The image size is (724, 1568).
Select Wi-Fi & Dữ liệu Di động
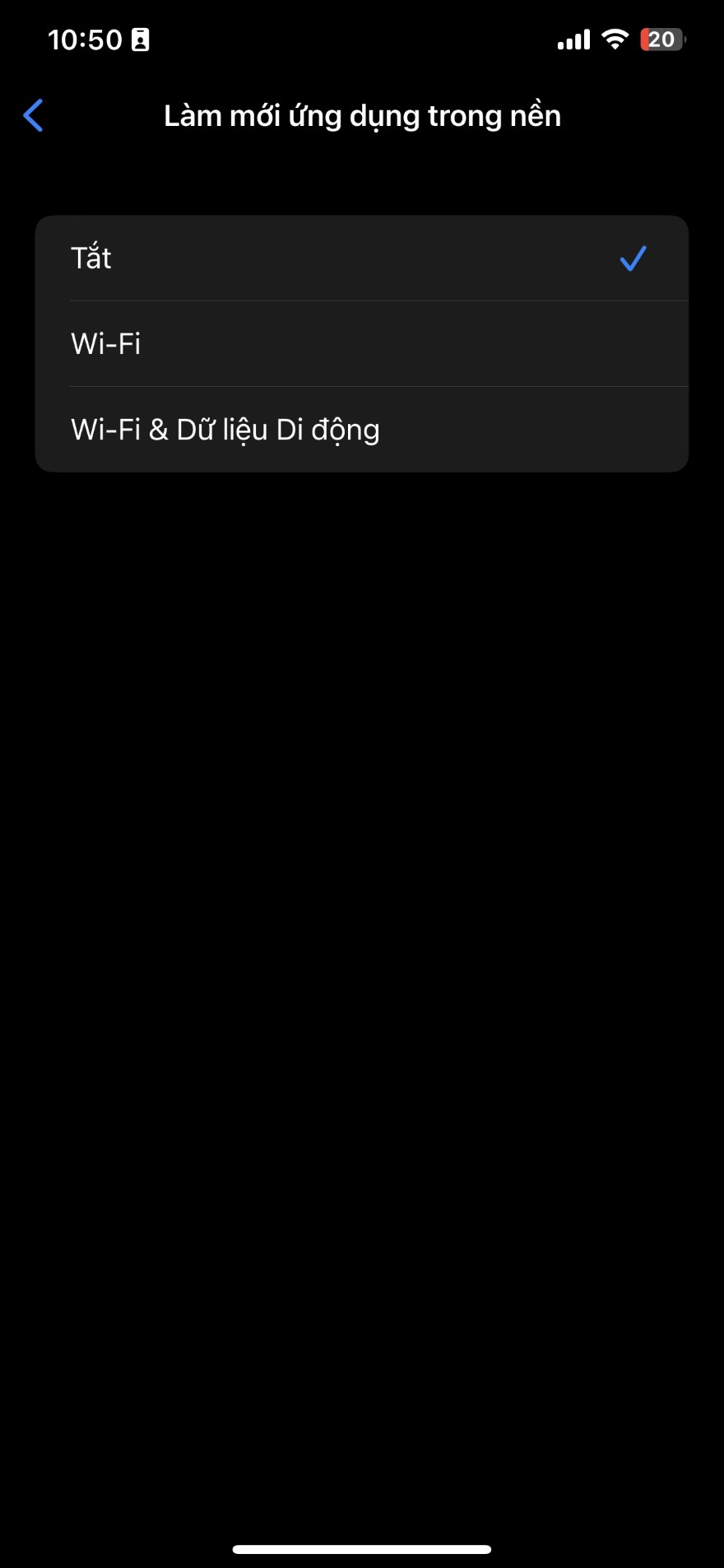(x=360, y=430)
